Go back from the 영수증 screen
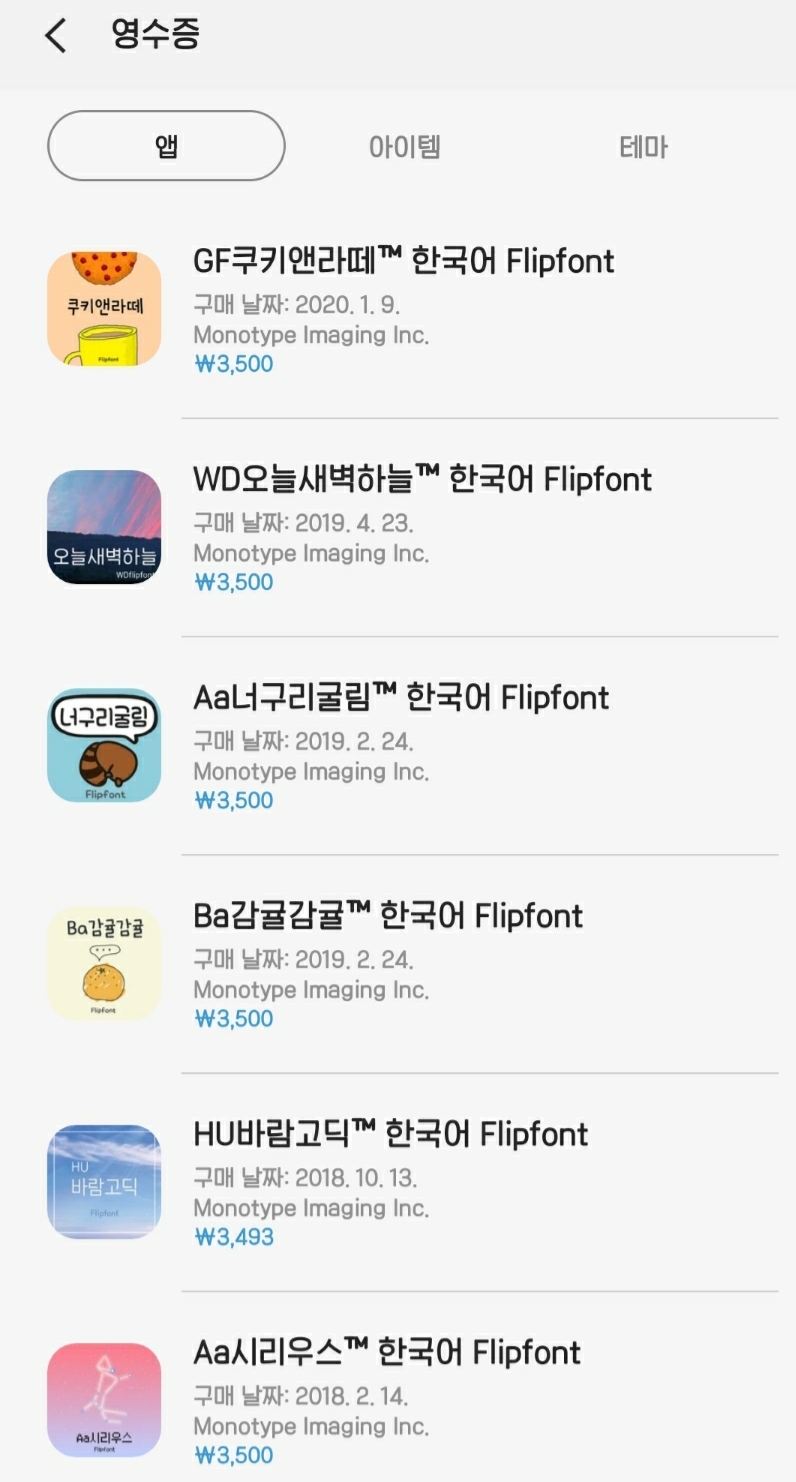The width and height of the screenshot is (796, 1482). (x=56, y=37)
